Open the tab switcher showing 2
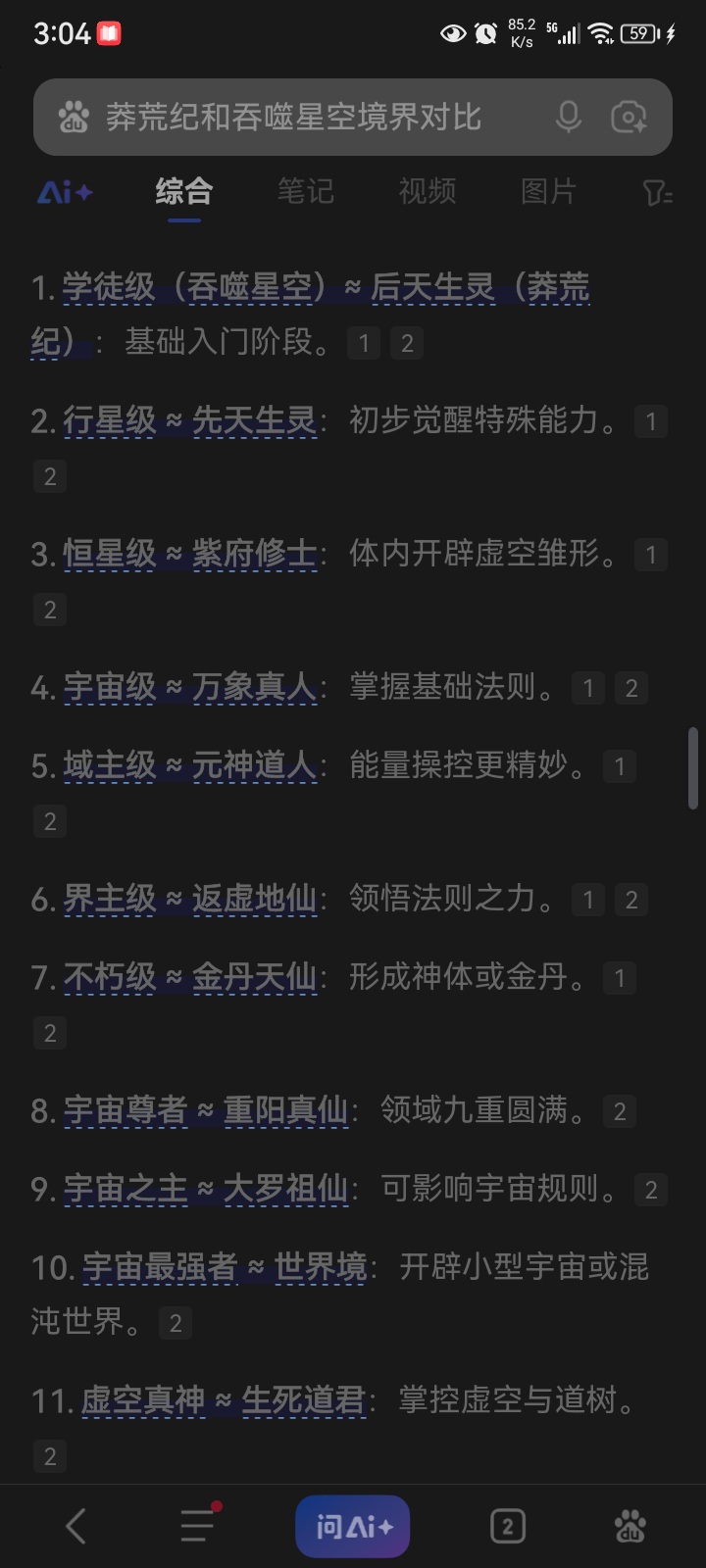The width and height of the screenshot is (706, 1568). tap(507, 1526)
